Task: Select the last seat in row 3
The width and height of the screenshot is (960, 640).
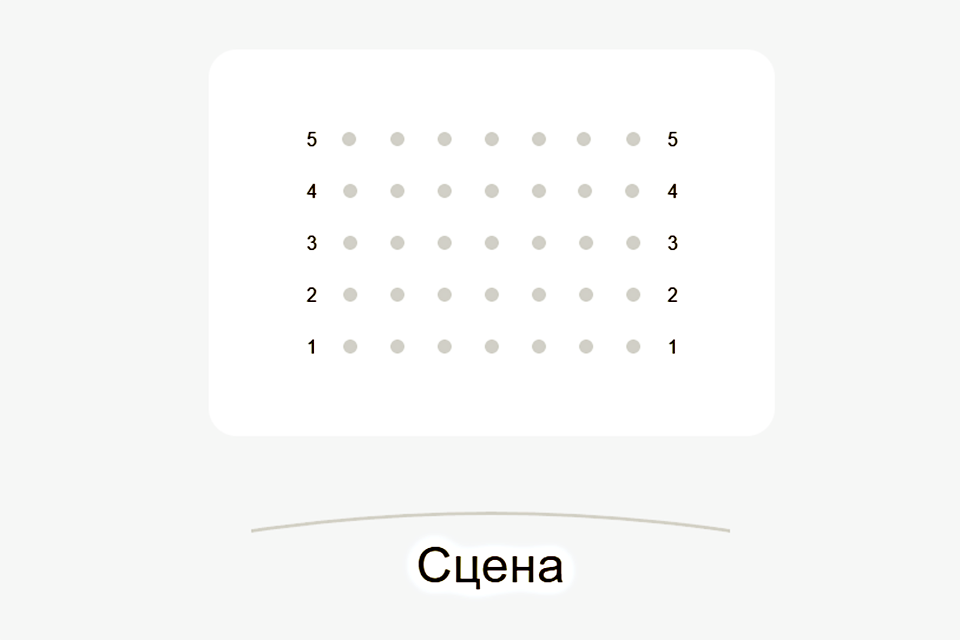Action: click(x=633, y=243)
